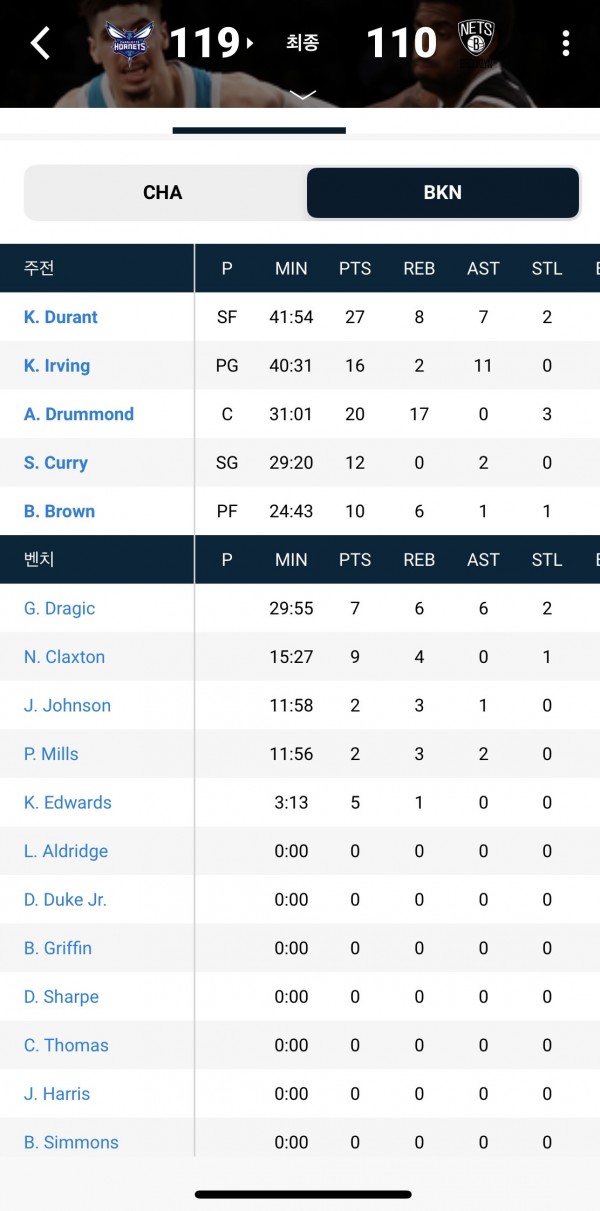Screen dimensions: 600x1211
Task: Open G. Dragic's player profile
Action: click(x=60, y=608)
